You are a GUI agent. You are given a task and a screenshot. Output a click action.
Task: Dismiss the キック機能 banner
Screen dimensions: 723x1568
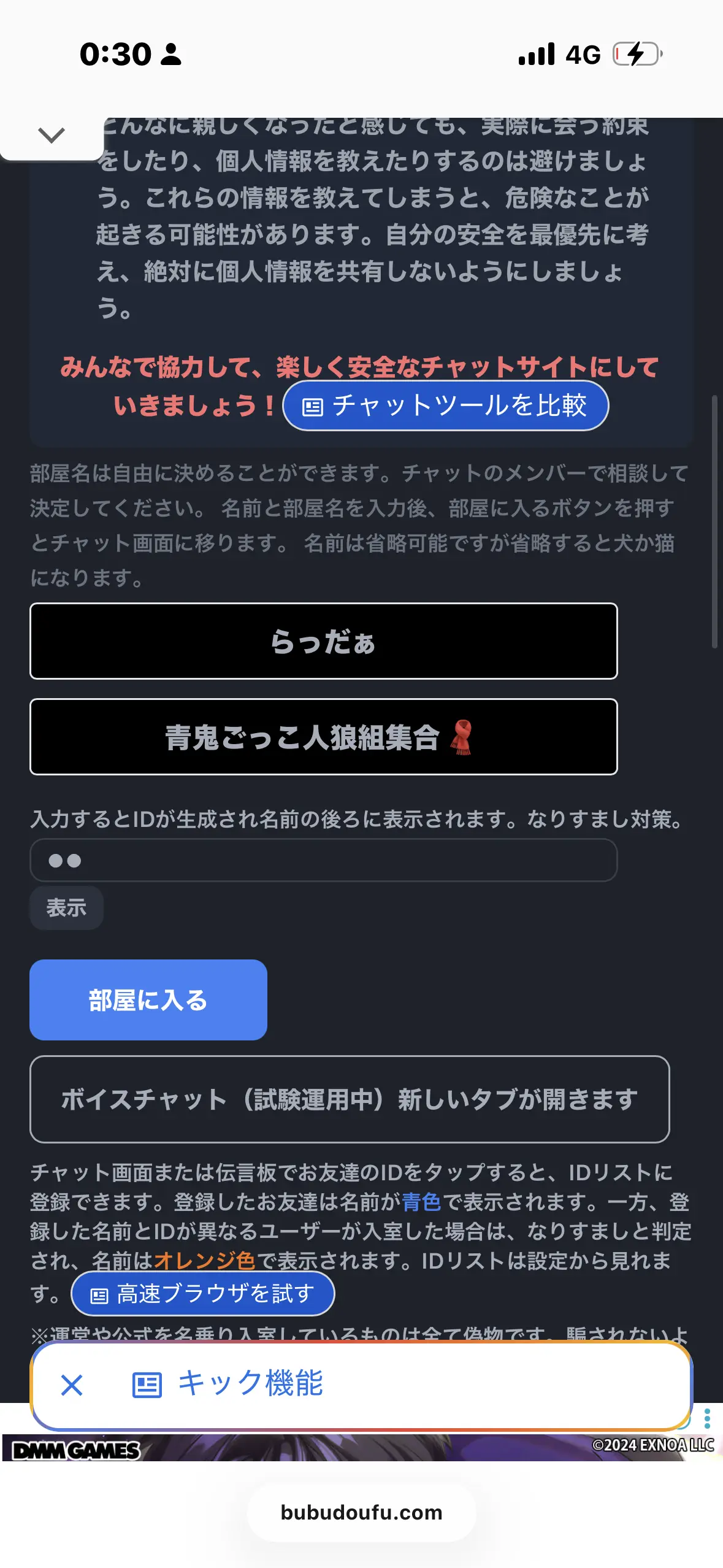[x=72, y=1385]
